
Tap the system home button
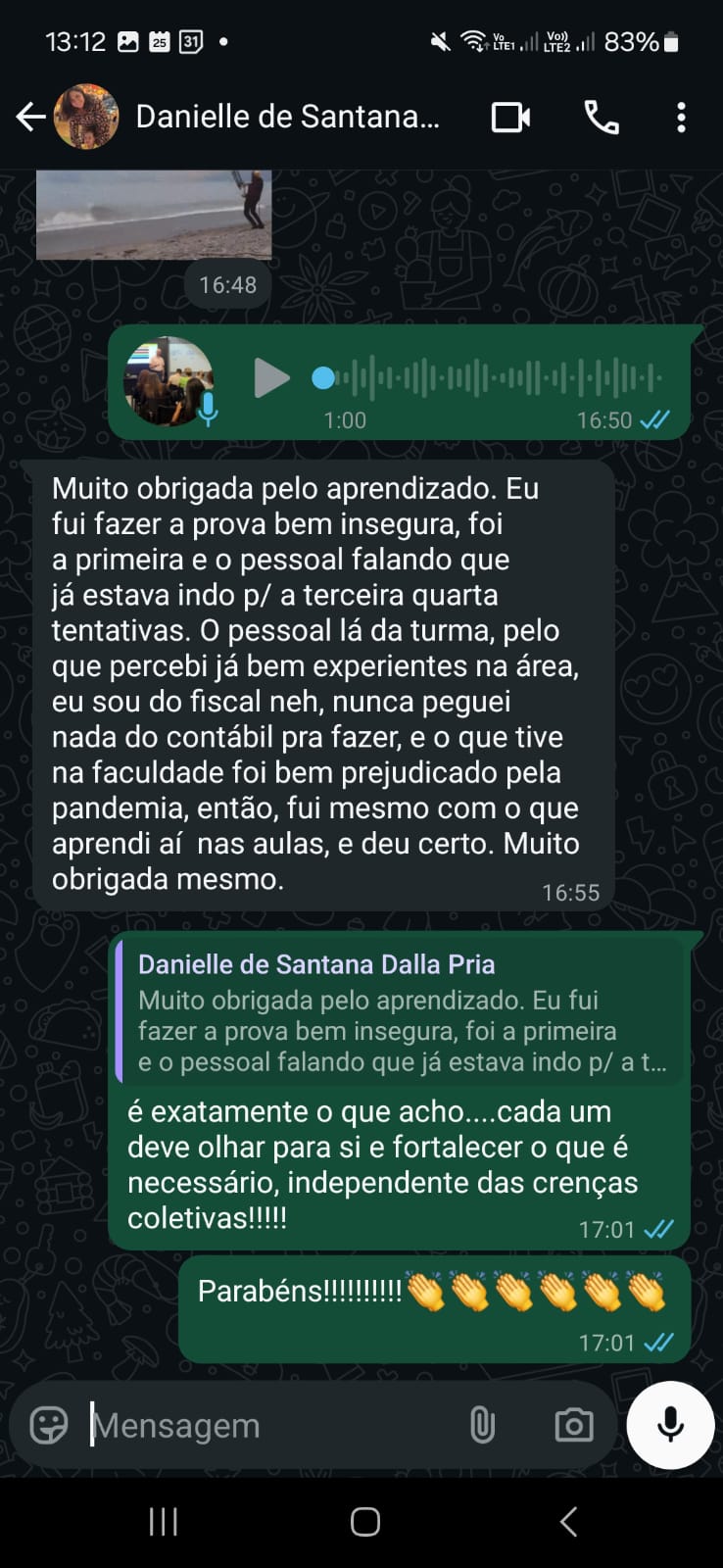[365, 1521]
